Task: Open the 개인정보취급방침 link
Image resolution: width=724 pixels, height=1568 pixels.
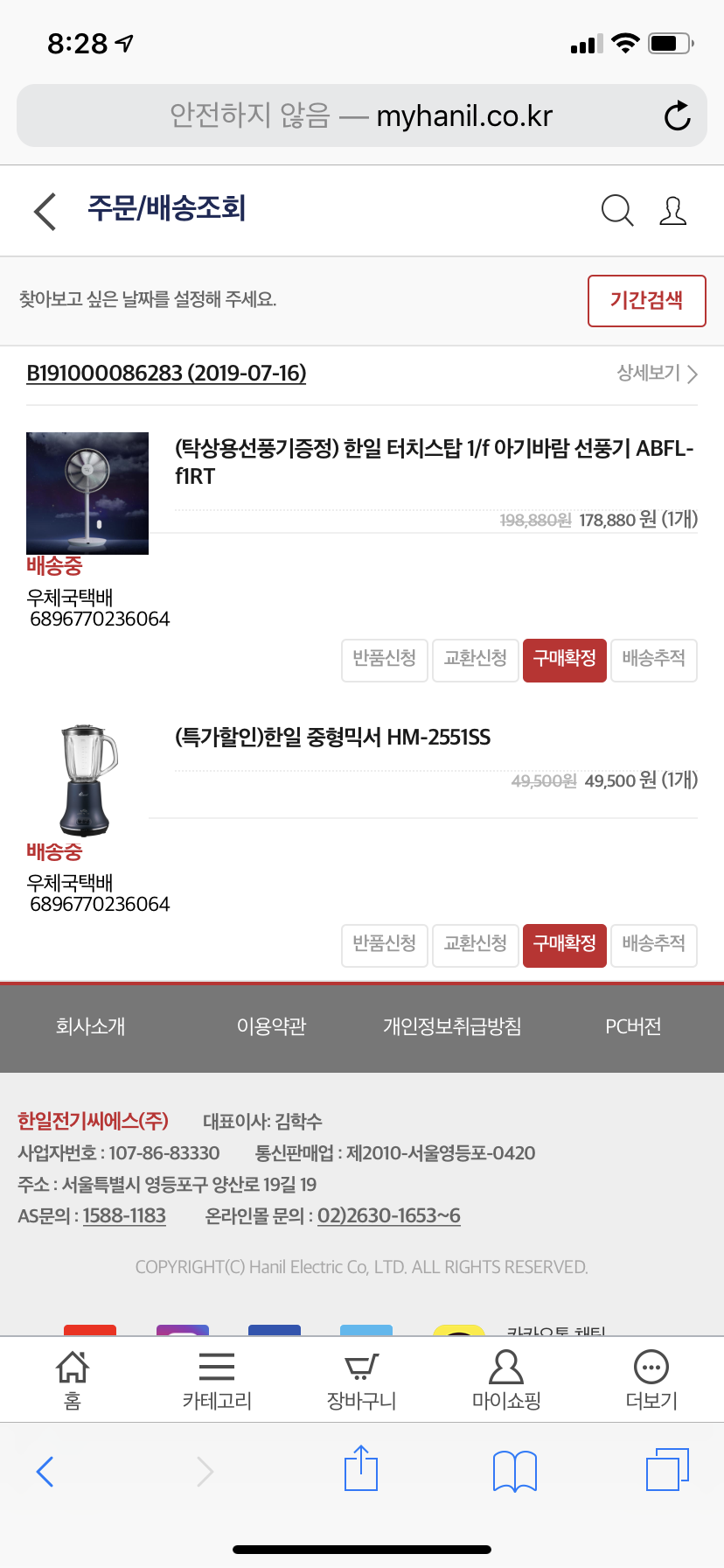Action: pos(452,1026)
